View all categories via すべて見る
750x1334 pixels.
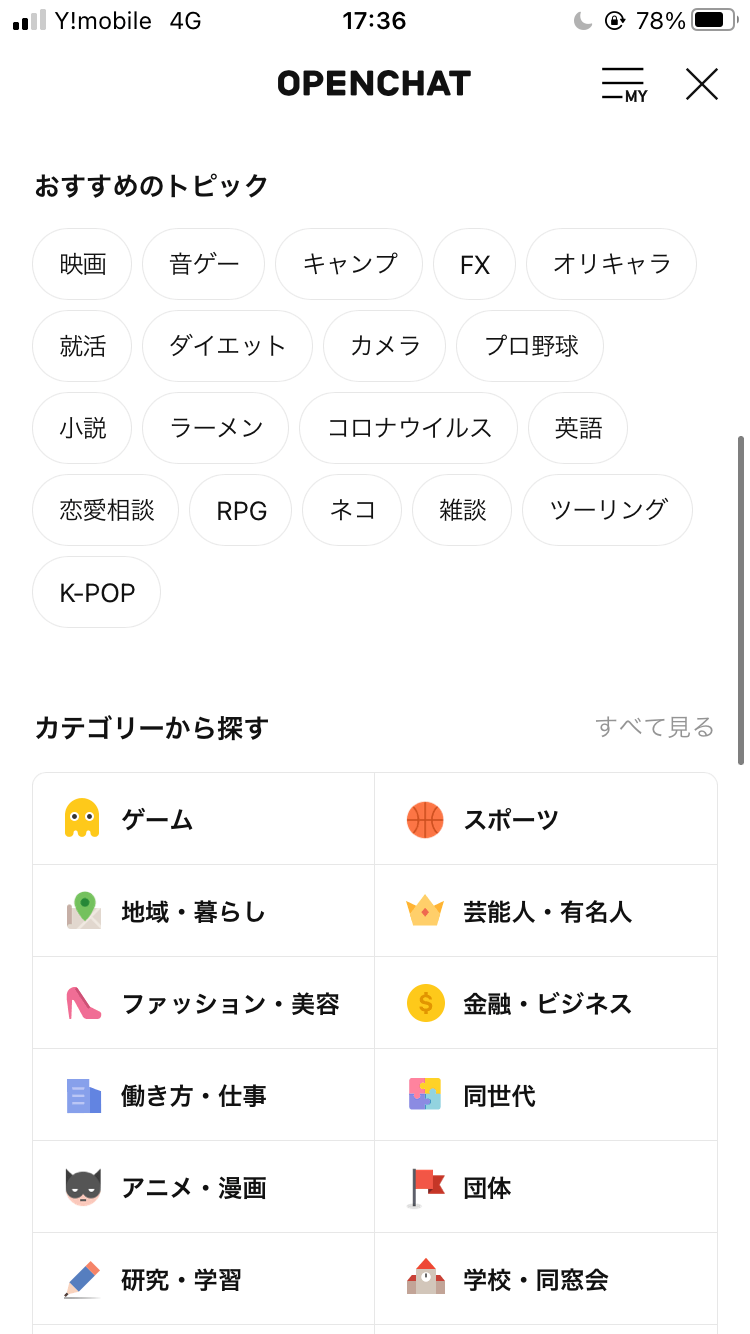tap(655, 727)
